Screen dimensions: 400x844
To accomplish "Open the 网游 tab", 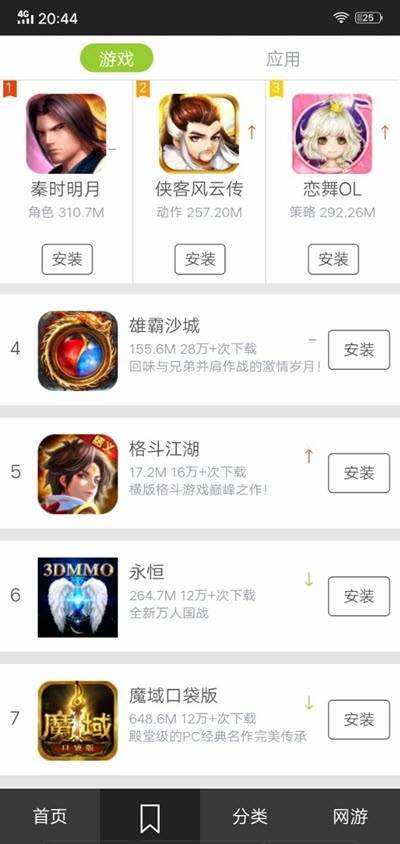I will point(350,817).
